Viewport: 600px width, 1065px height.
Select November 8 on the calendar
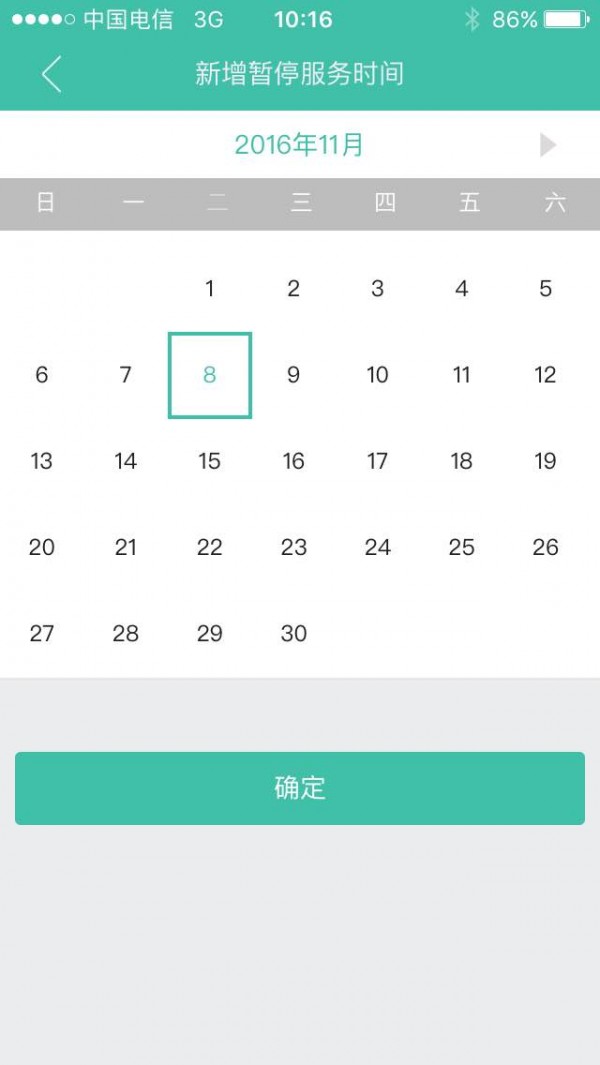pyautogui.click(x=209, y=375)
